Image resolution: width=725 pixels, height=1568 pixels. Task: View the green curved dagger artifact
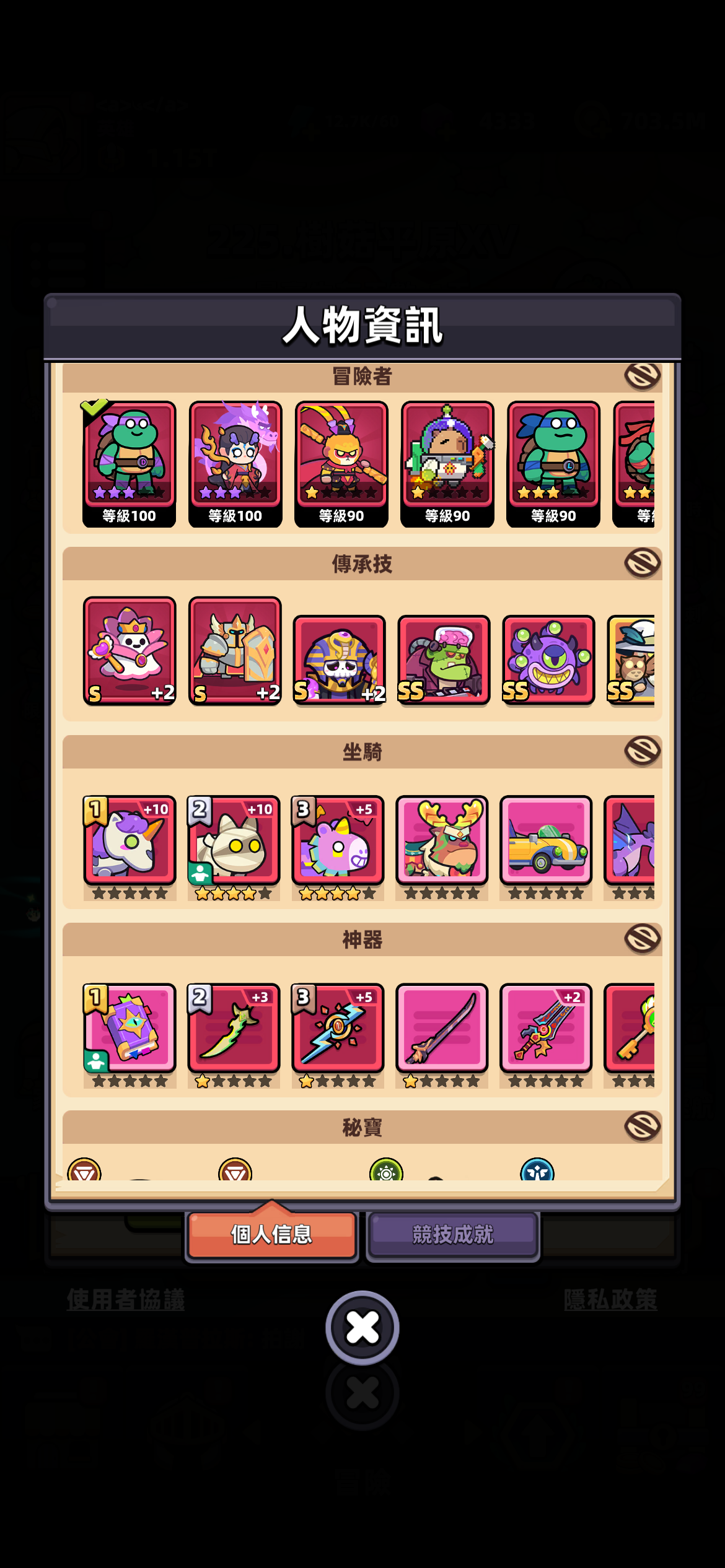click(234, 1028)
